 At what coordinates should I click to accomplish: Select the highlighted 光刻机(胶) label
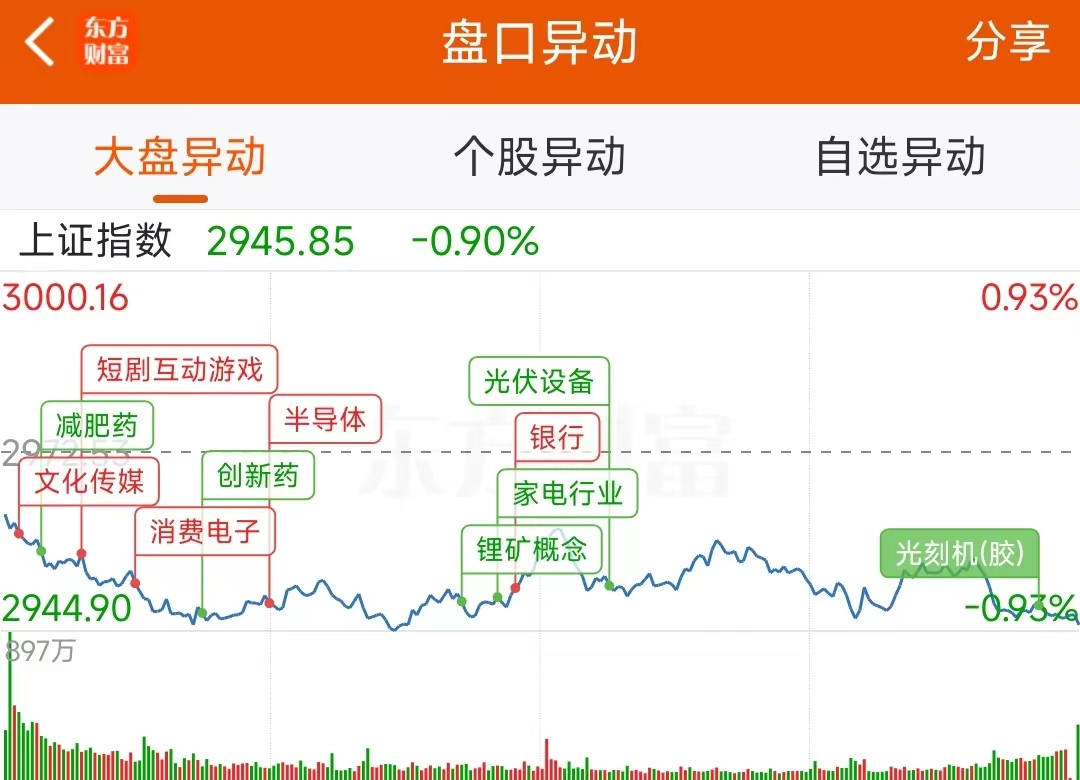959,553
